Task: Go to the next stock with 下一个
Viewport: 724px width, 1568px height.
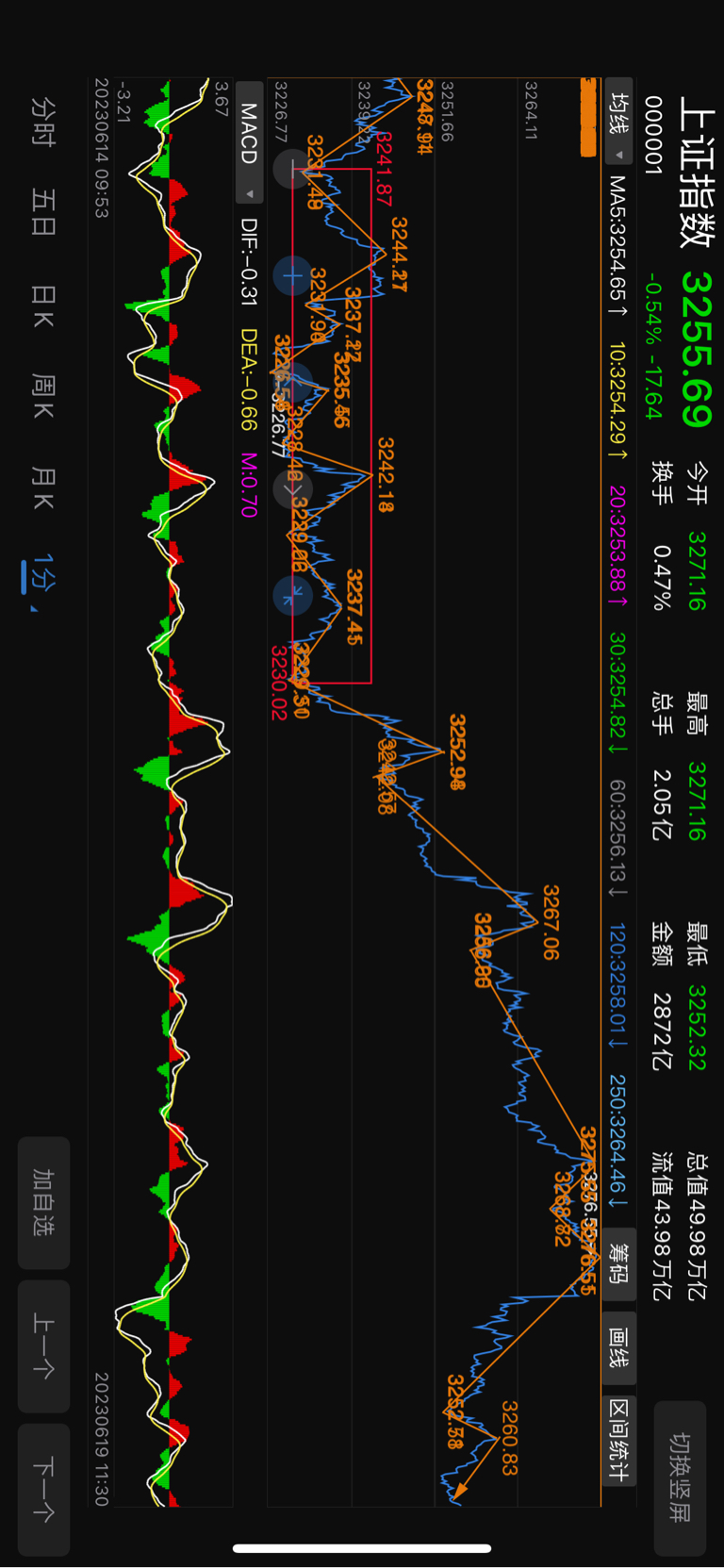Action: 43,1489
